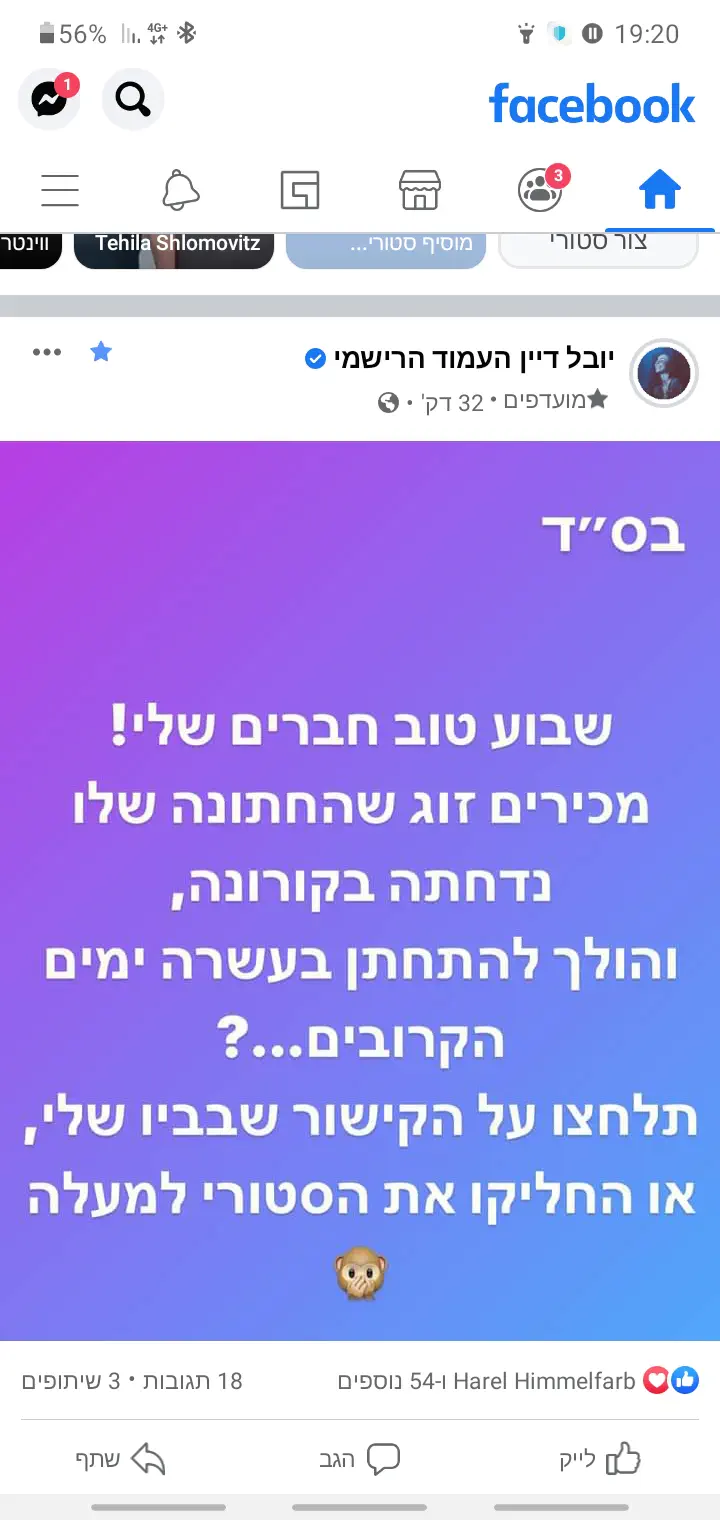Share the post with שתף
Viewport: 720px width, 1520px height.
[120, 1459]
